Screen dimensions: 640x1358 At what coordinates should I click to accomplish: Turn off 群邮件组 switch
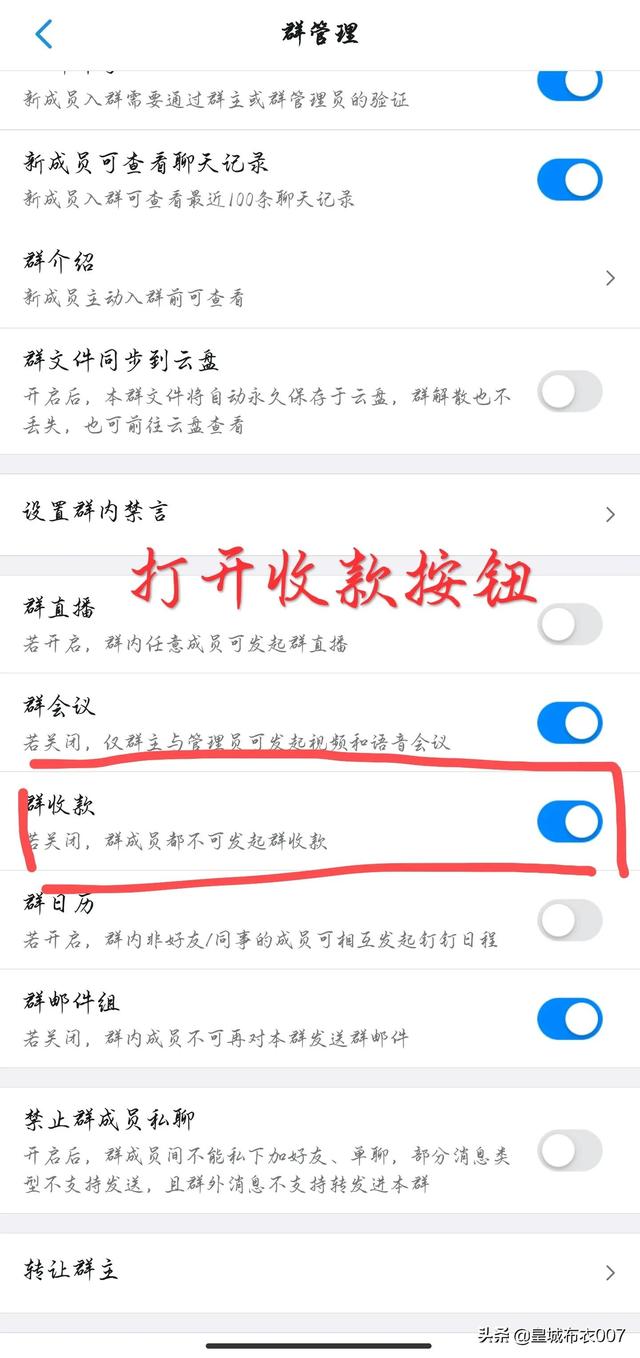pos(569,1019)
